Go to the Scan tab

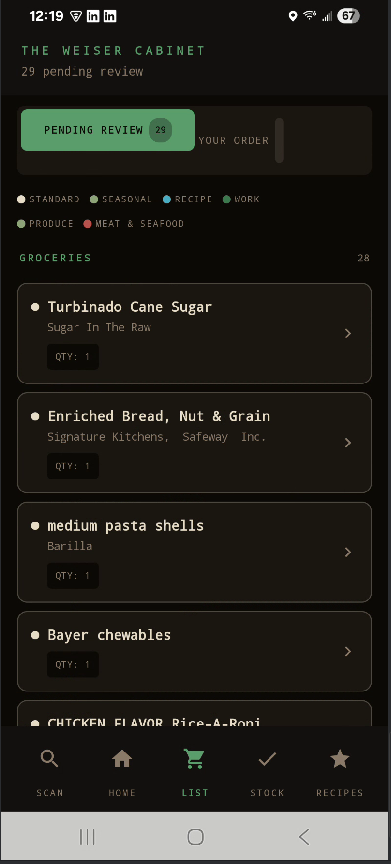pos(50,773)
